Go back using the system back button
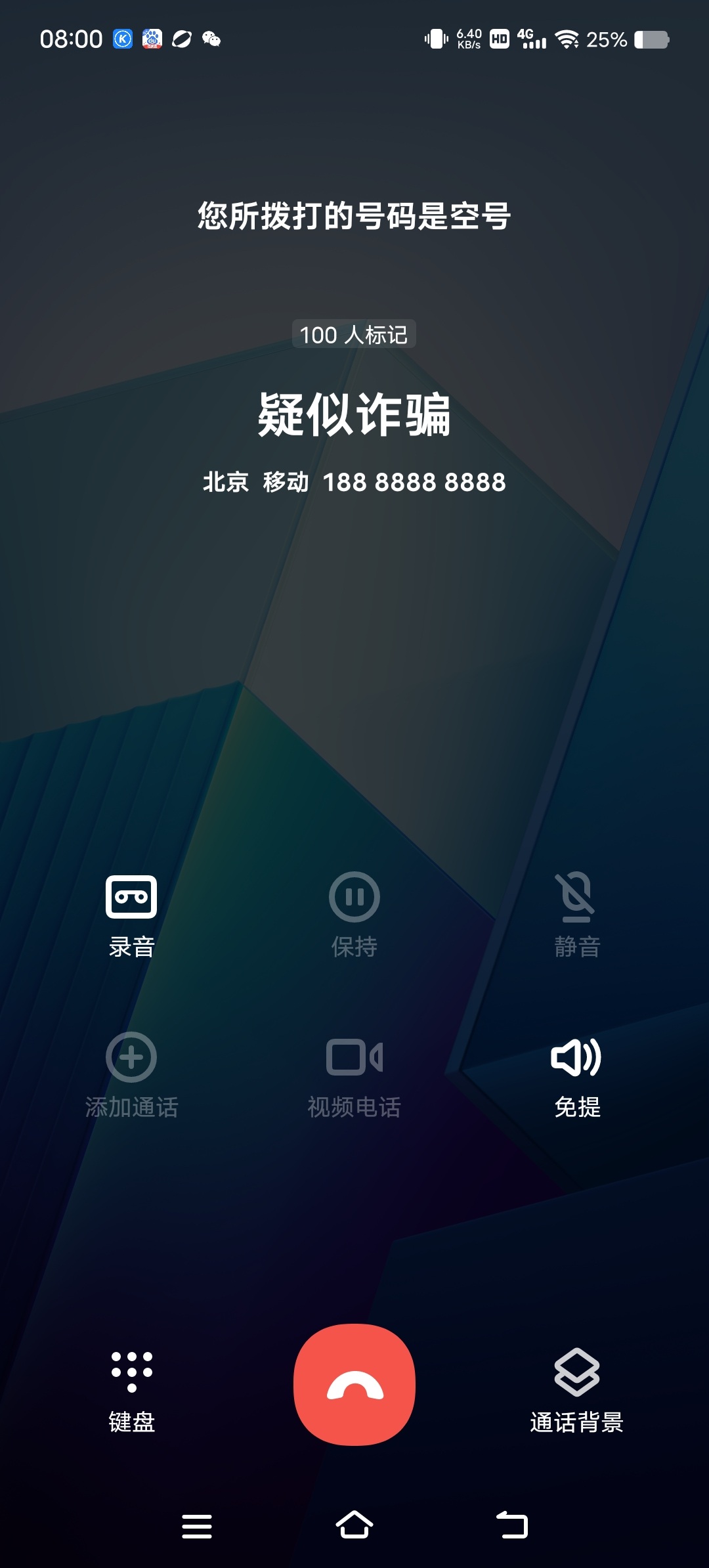 pos(512,1525)
